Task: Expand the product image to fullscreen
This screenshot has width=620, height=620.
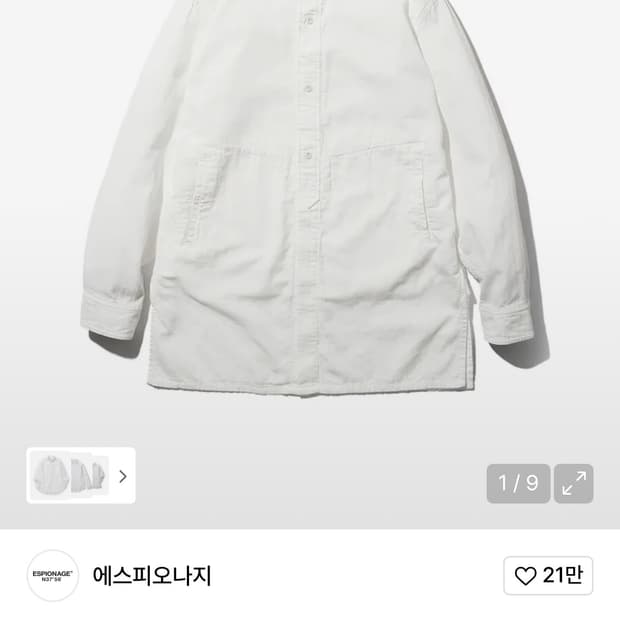Action: coord(574,484)
